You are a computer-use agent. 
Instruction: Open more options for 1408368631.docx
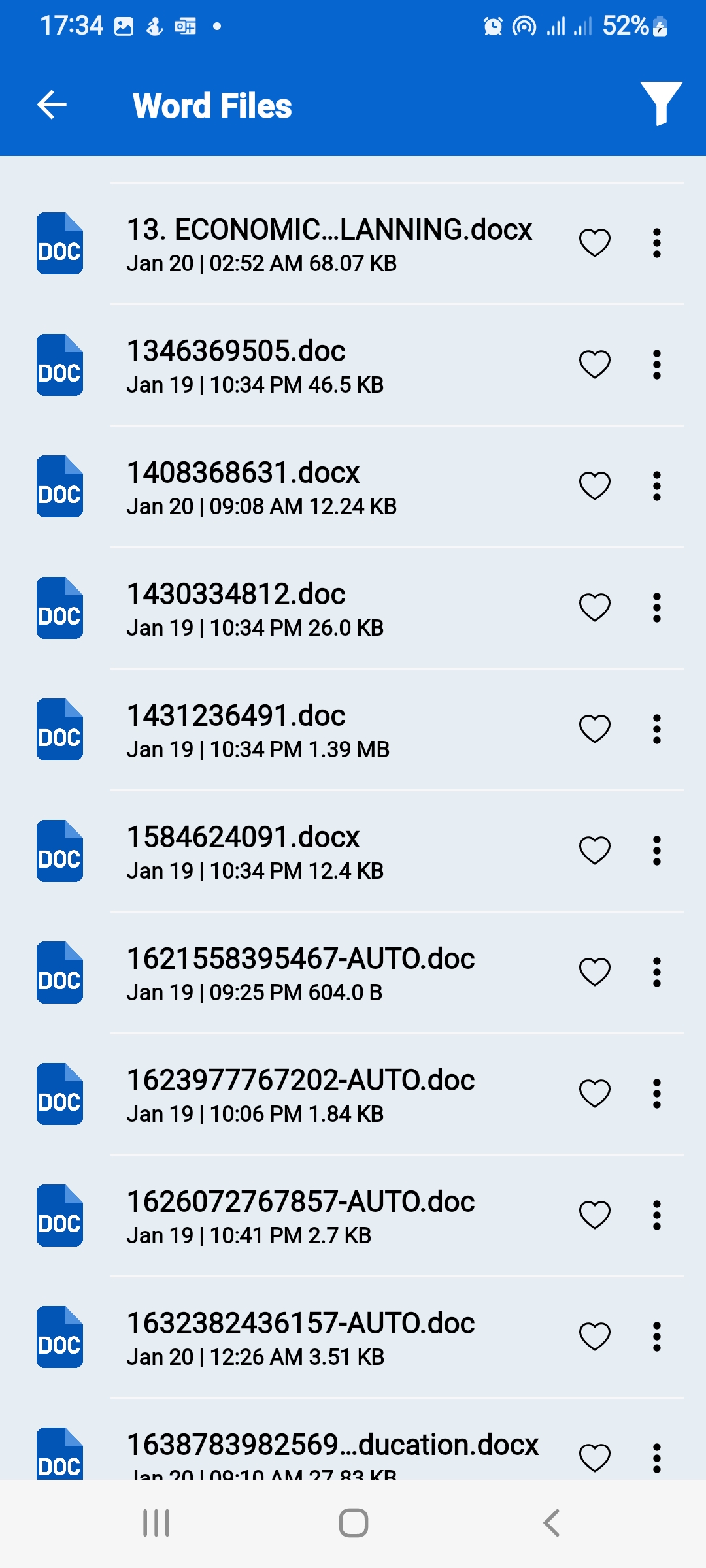(657, 486)
